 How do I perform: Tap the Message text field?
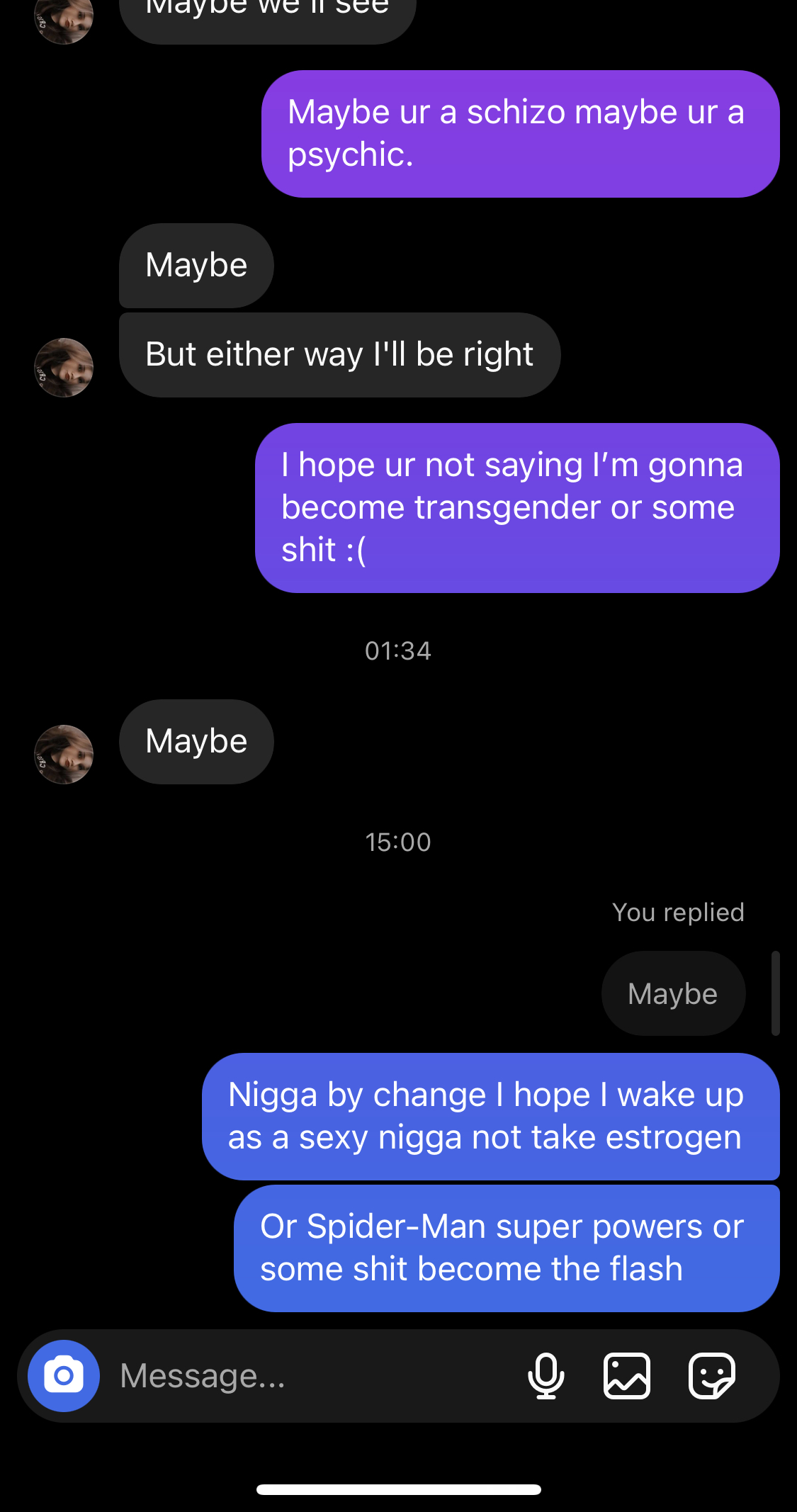click(312, 1375)
